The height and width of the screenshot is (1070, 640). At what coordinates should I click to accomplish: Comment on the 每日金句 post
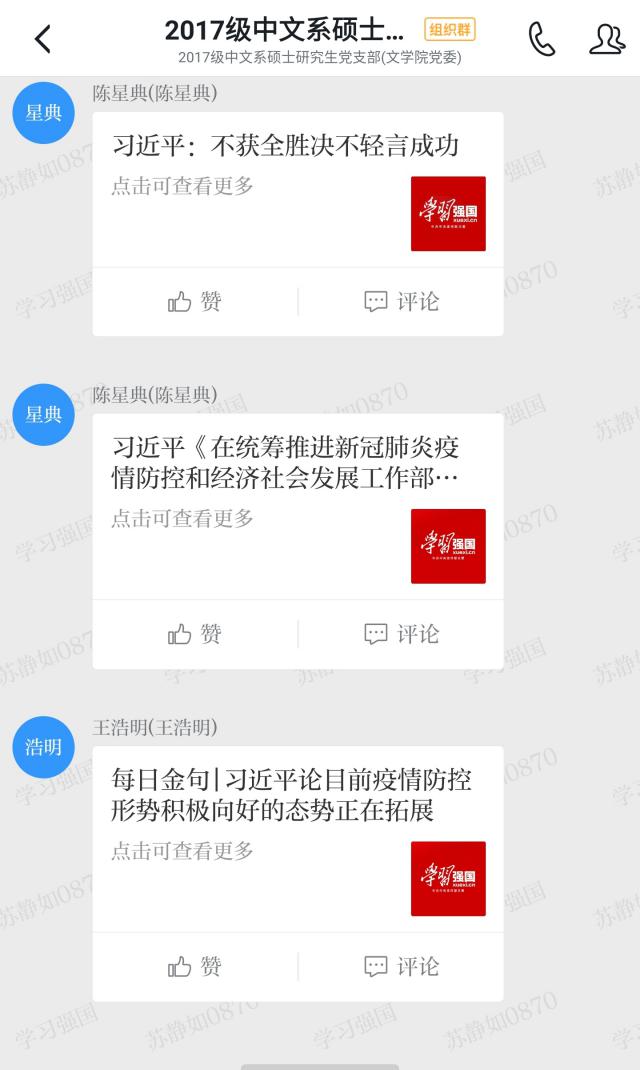[x=401, y=966]
